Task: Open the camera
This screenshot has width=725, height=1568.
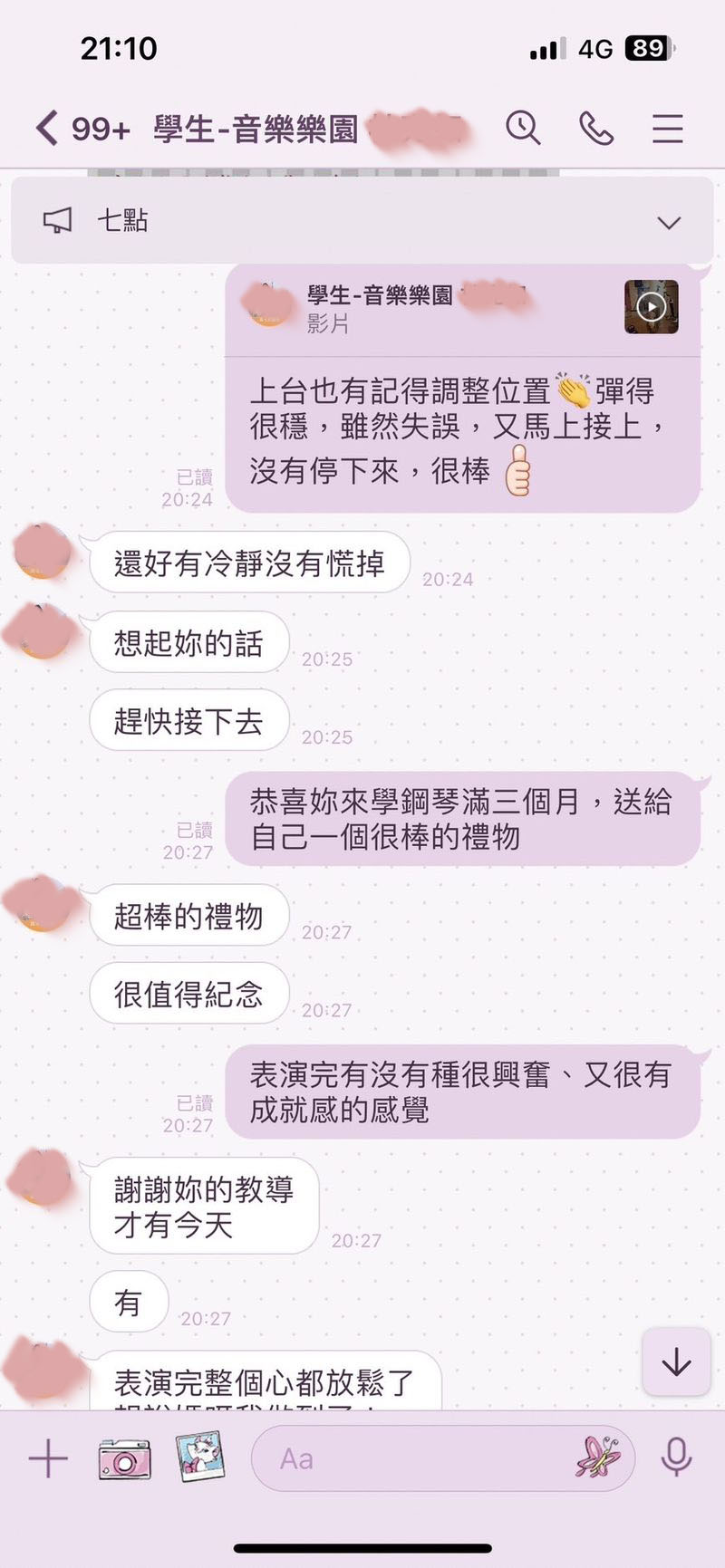Action: 124,1459
